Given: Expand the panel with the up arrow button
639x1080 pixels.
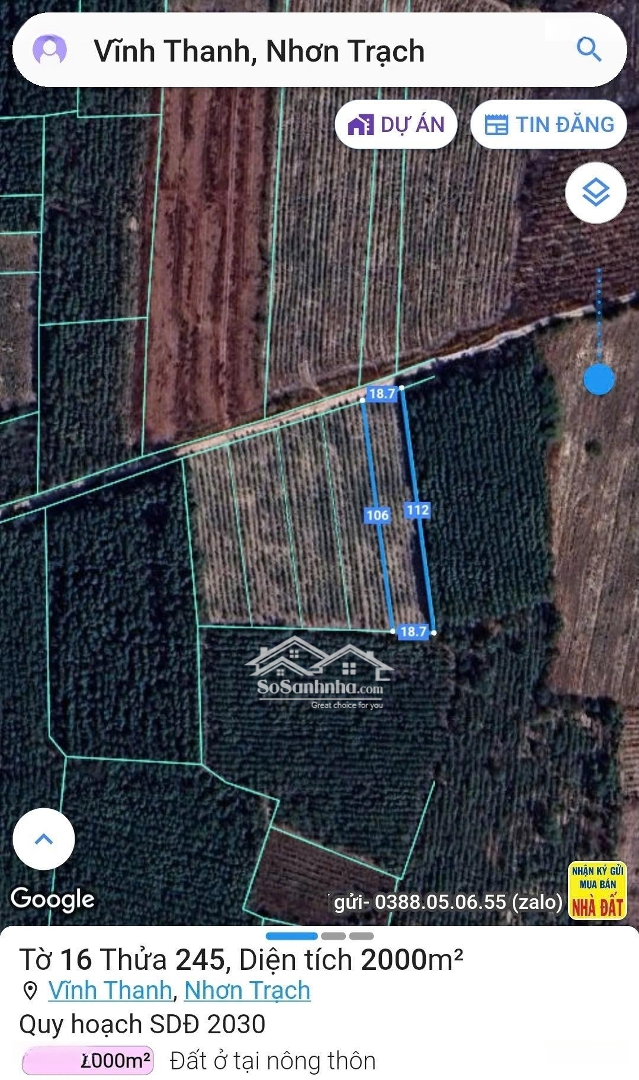Looking at the screenshot, I should pyautogui.click(x=44, y=839).
